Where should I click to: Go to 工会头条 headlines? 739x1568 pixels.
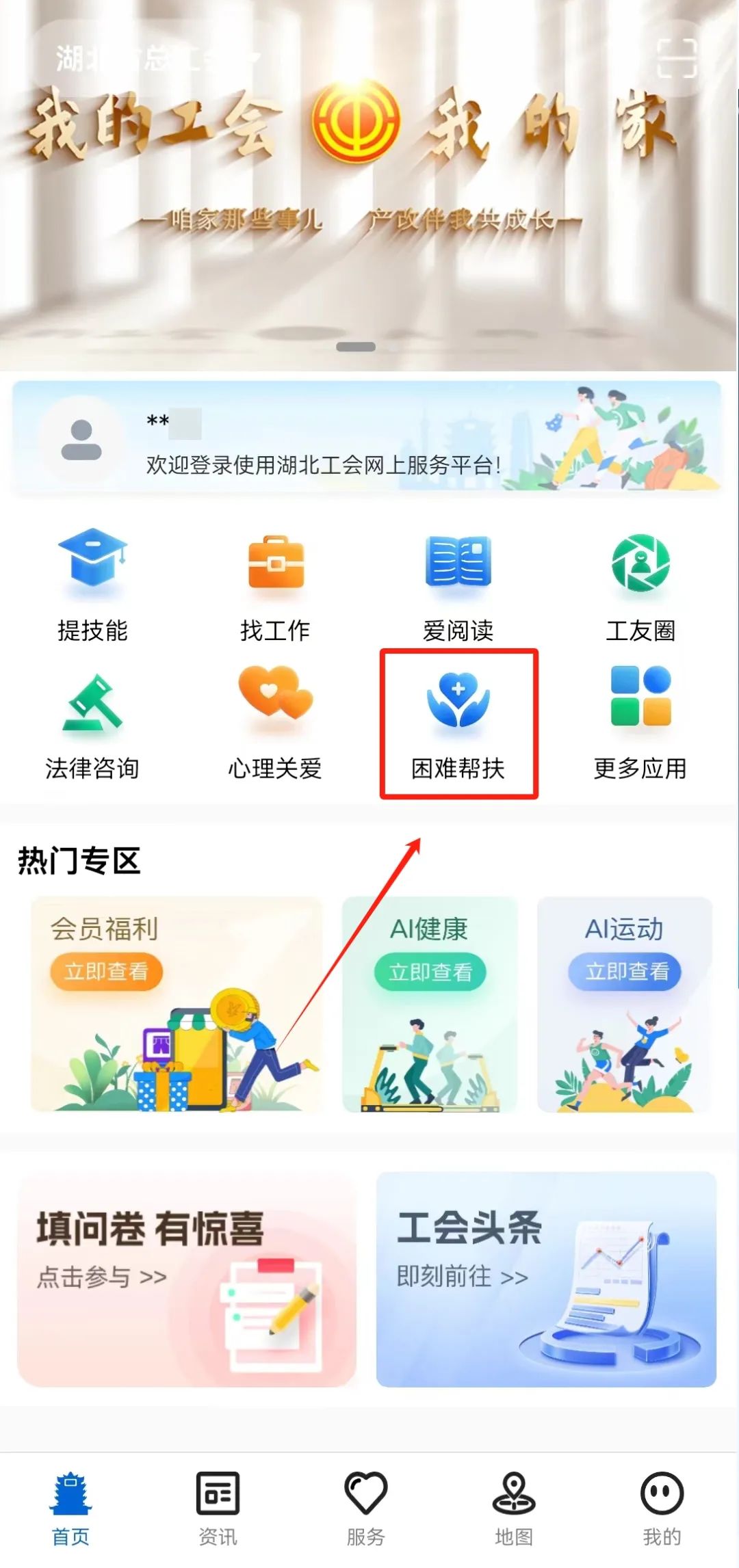tap(546, 1279)
